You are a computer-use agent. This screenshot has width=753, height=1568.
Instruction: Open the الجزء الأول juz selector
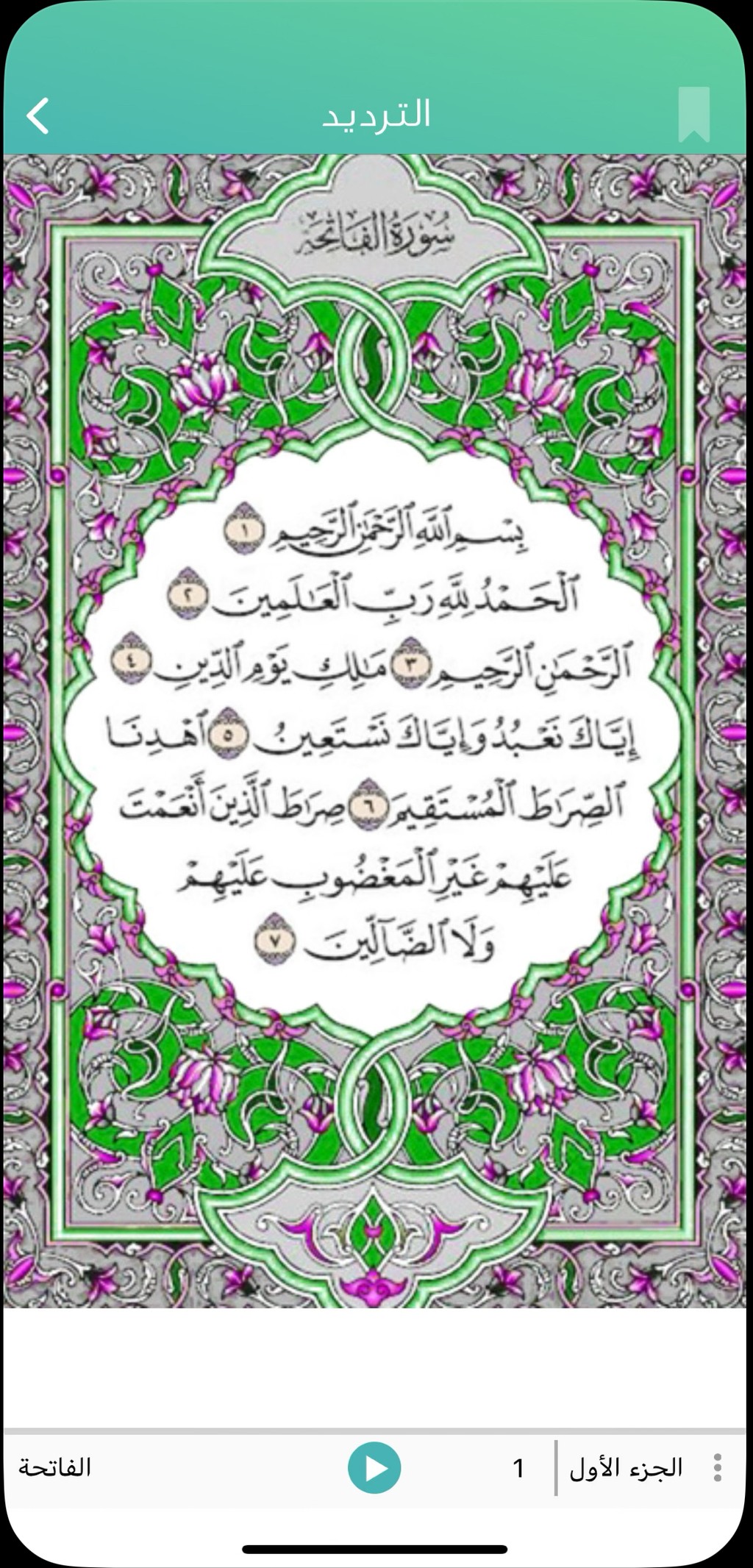pos(626,1467)
